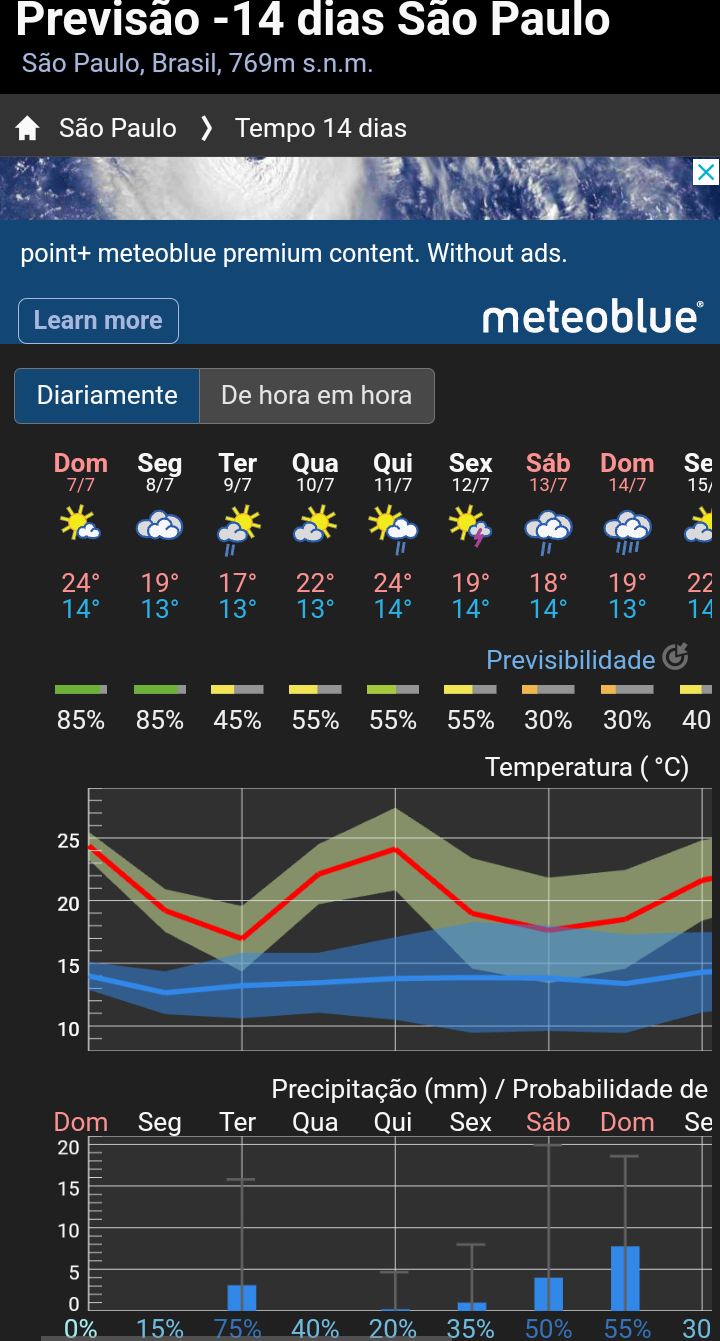Open the São Paulo breadcrumb link
This screenshot has width=720, height=1341.
click(118, 128)
